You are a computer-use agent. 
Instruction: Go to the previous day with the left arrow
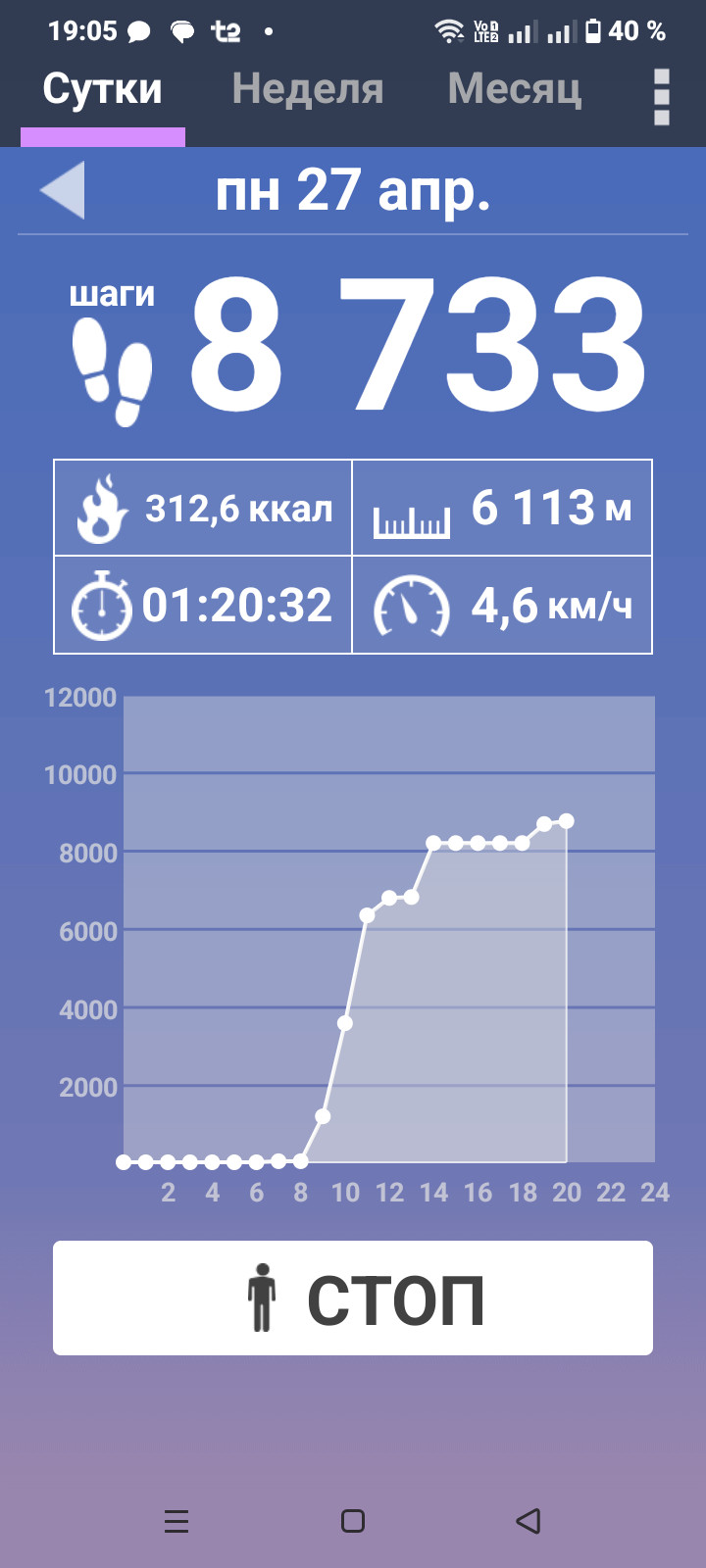pyautogui.click(x=62, y=189)
